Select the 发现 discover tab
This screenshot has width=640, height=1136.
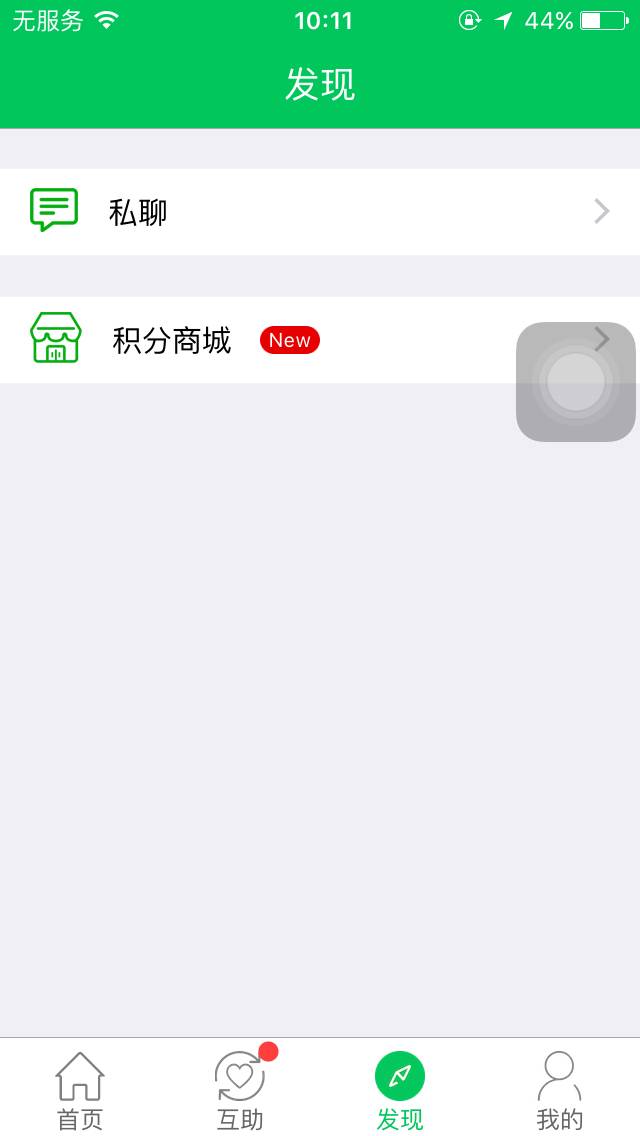click(400, 1090)
